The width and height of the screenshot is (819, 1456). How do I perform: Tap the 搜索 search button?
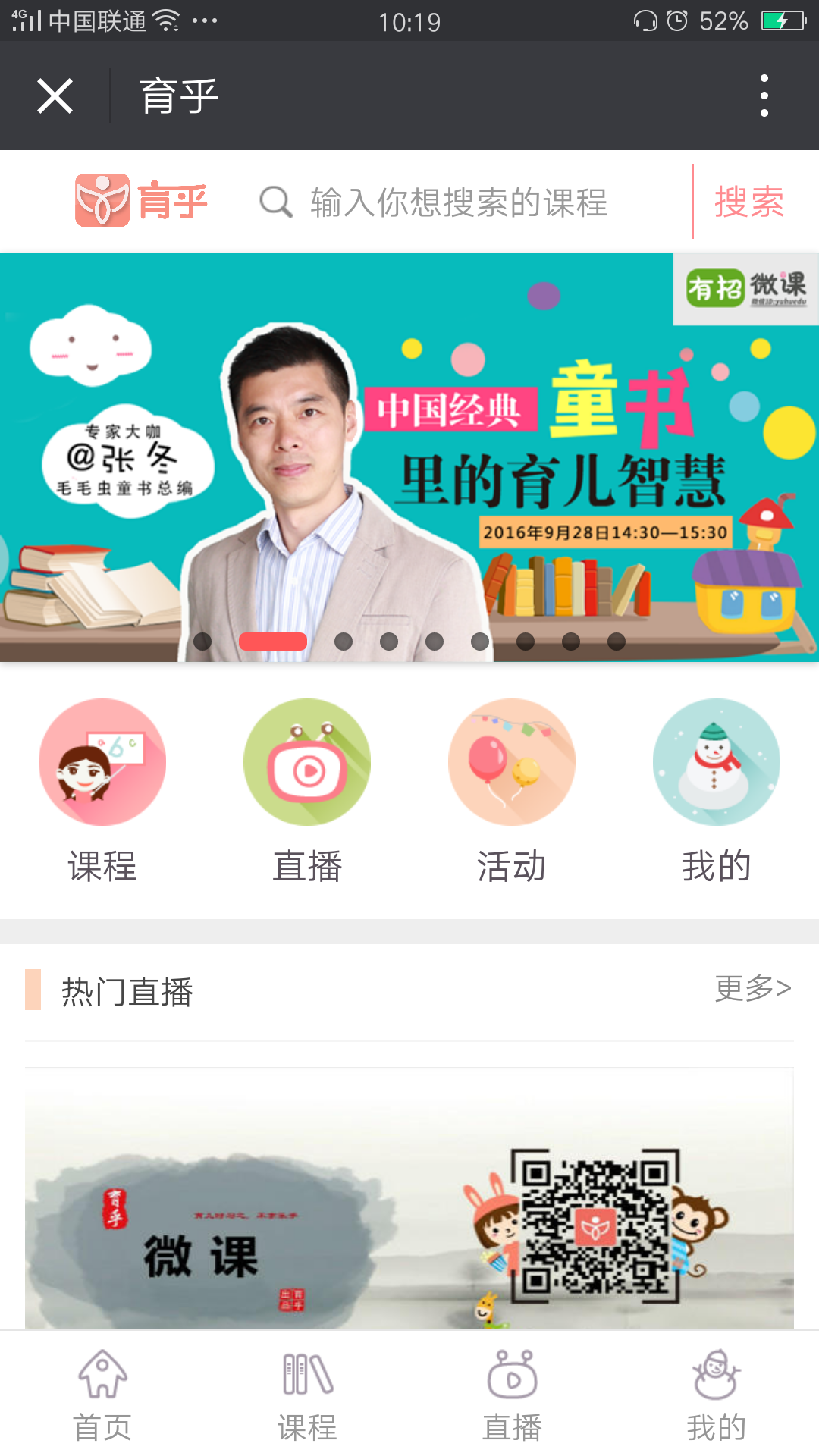tap(748, 202)
